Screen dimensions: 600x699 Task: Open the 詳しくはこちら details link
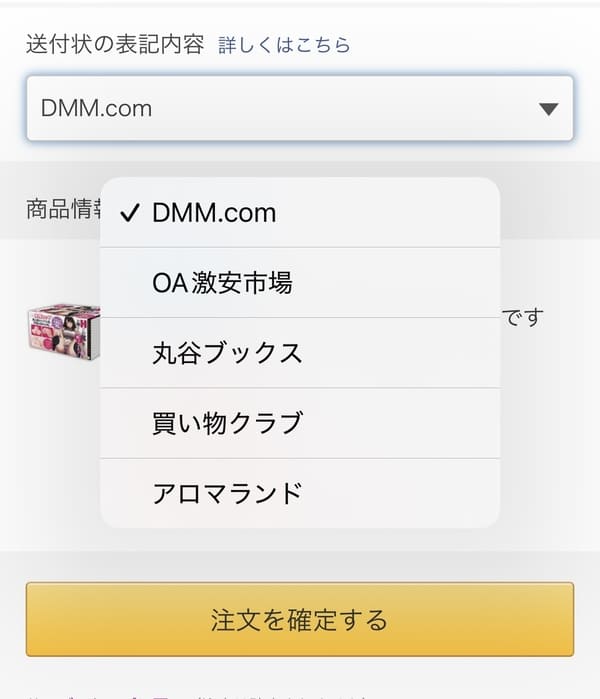point(284,45)
